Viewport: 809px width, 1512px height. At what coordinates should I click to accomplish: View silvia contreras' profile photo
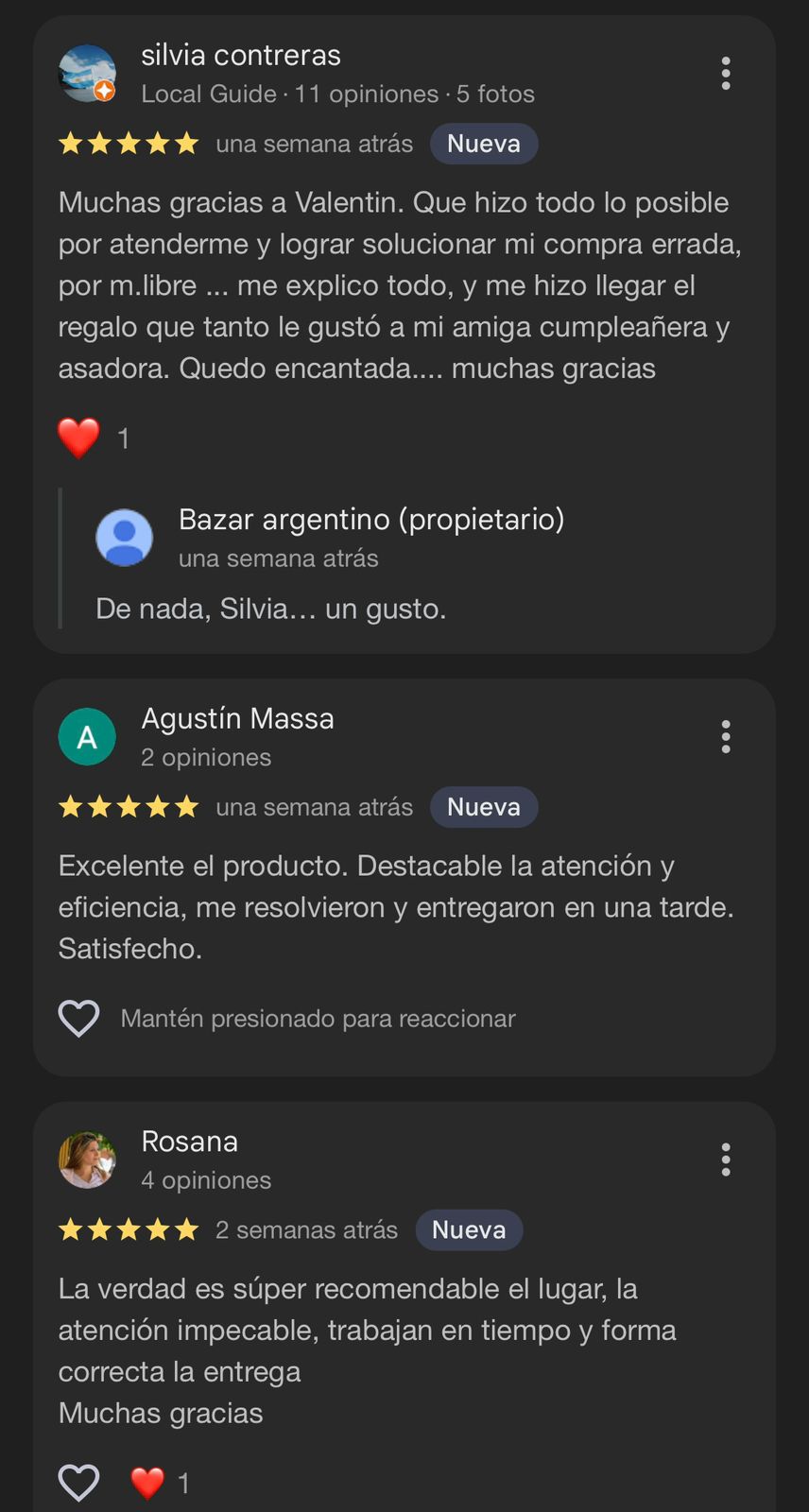coord(87,74)
